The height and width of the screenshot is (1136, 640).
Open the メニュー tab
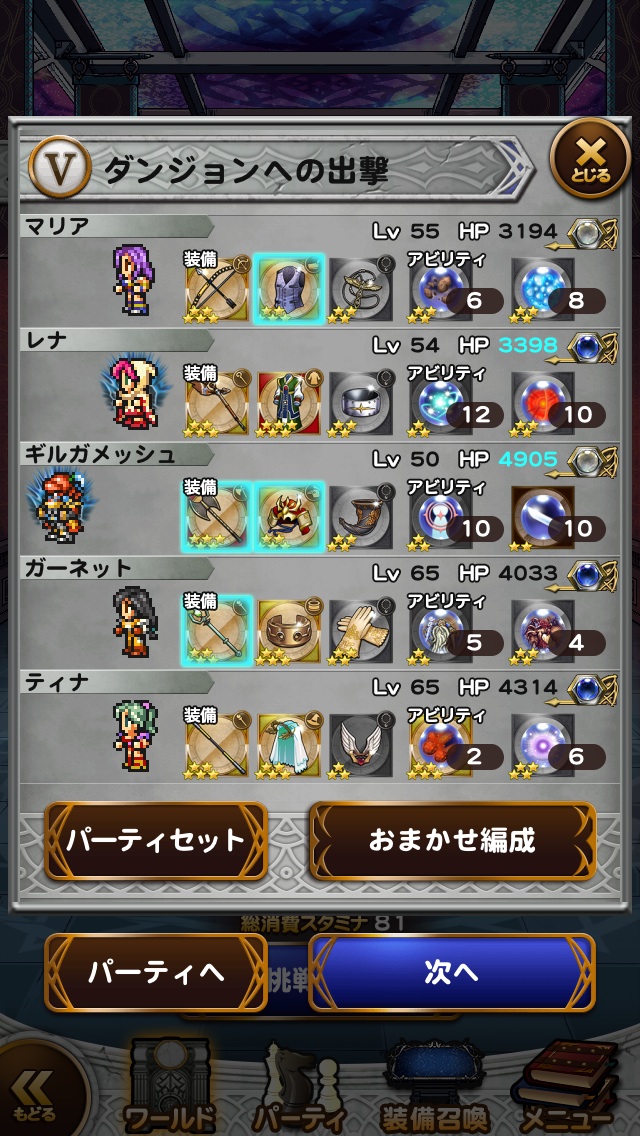(x=566, y=1088)
